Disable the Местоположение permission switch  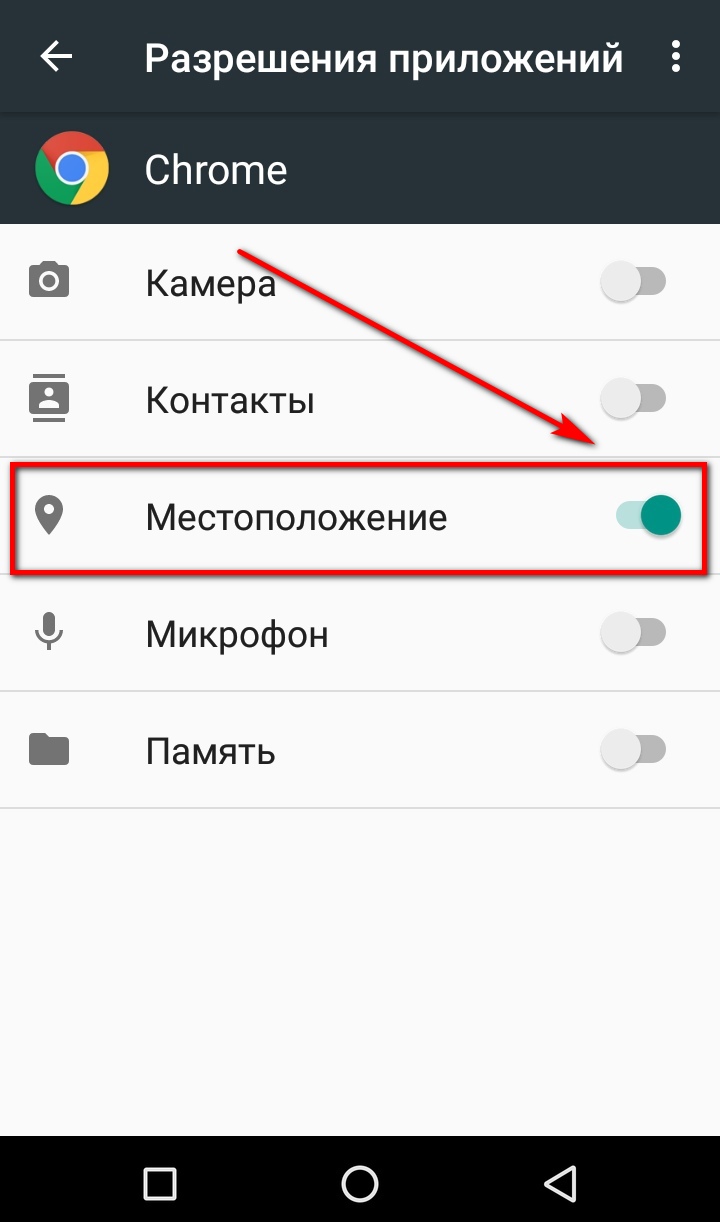coord(648,516)
